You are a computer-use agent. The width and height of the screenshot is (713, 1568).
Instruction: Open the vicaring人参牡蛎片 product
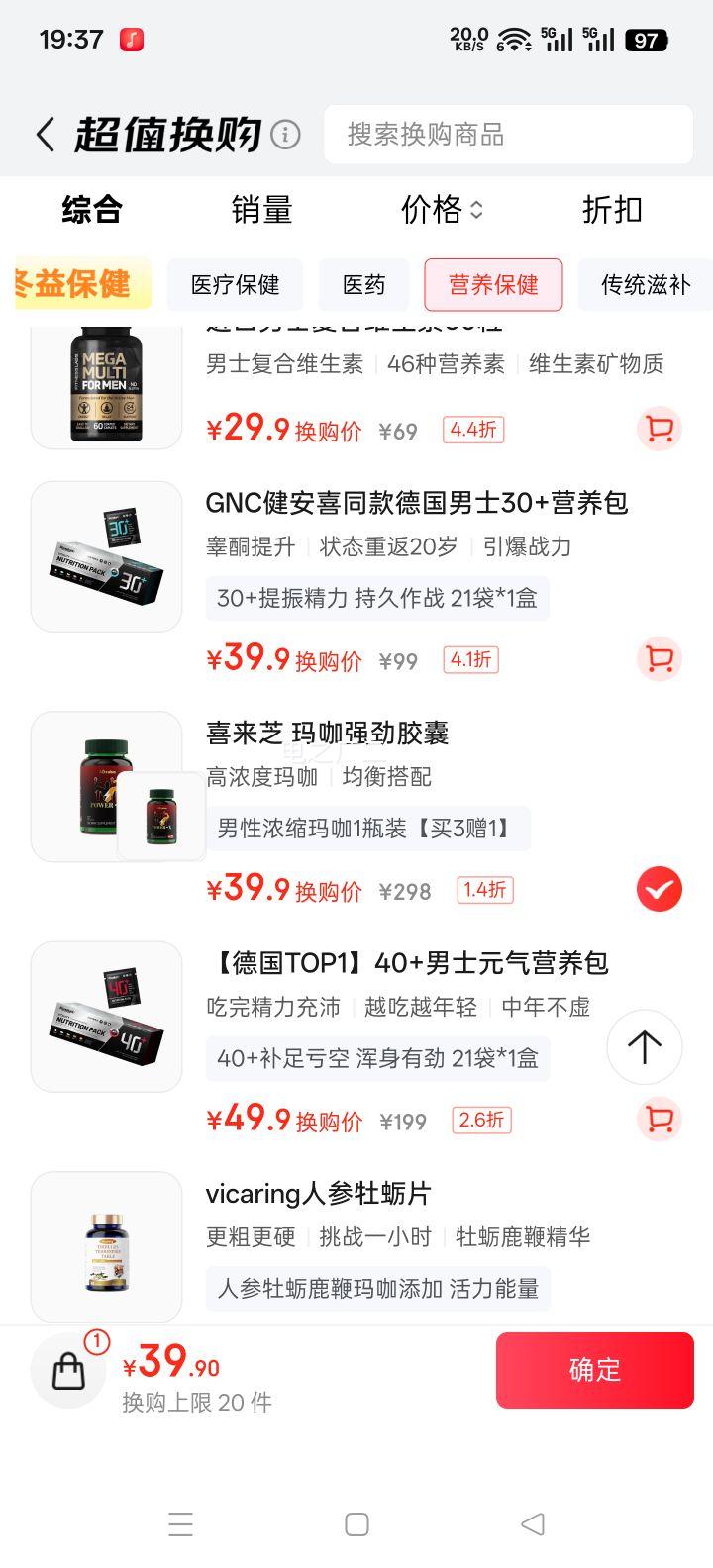coord(318,1194)
